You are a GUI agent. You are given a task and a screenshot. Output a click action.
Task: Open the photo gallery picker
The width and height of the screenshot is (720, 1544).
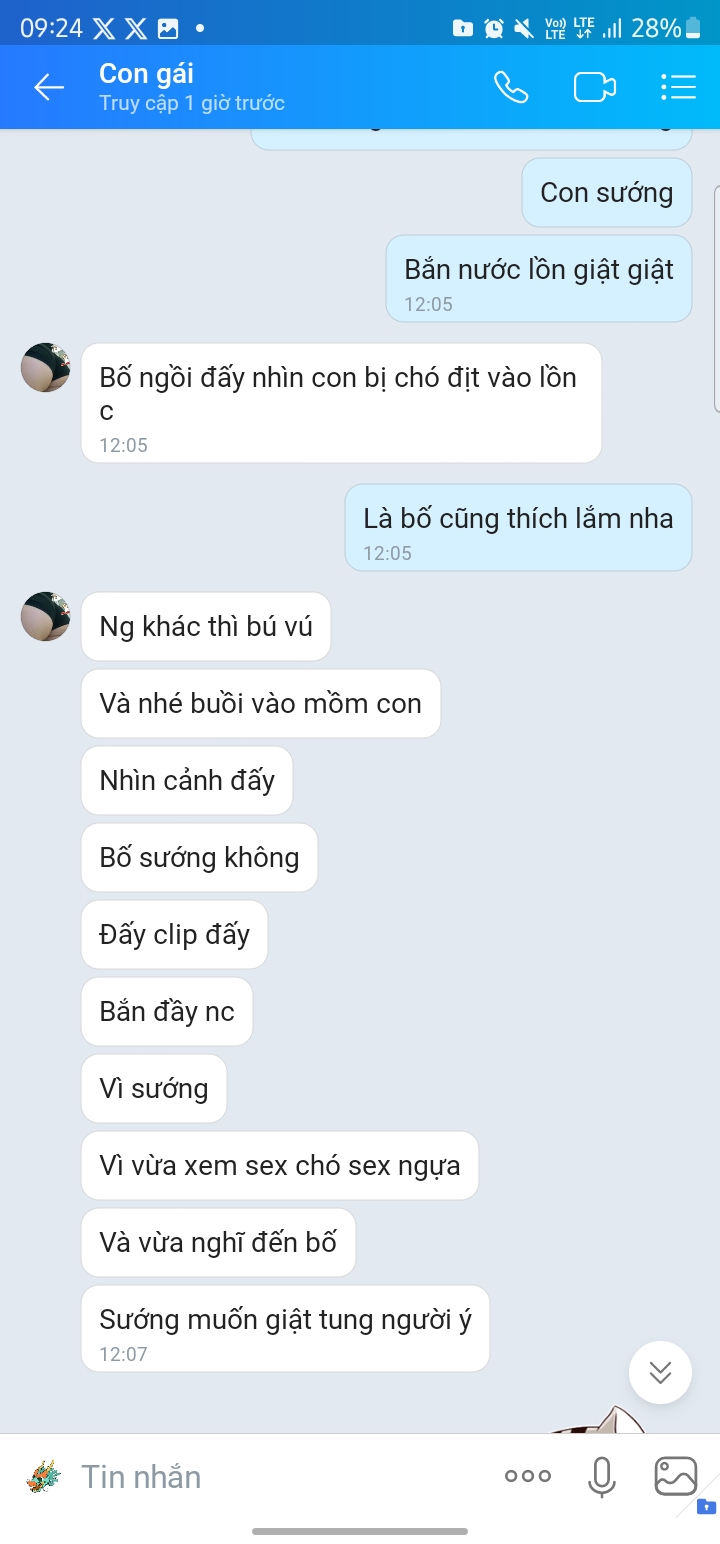tap(675, 1476)
